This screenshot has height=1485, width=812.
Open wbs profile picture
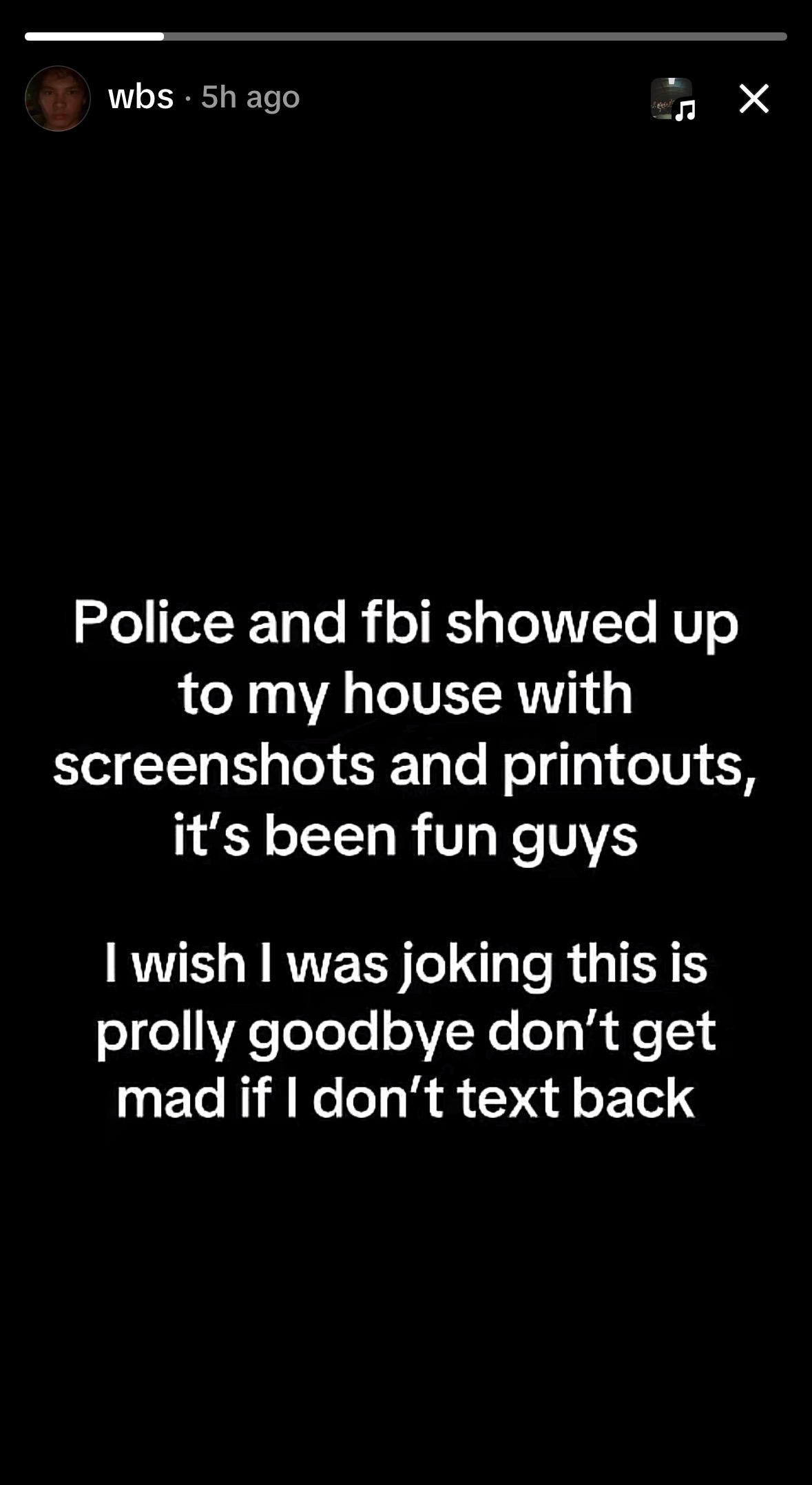(58, 98)
